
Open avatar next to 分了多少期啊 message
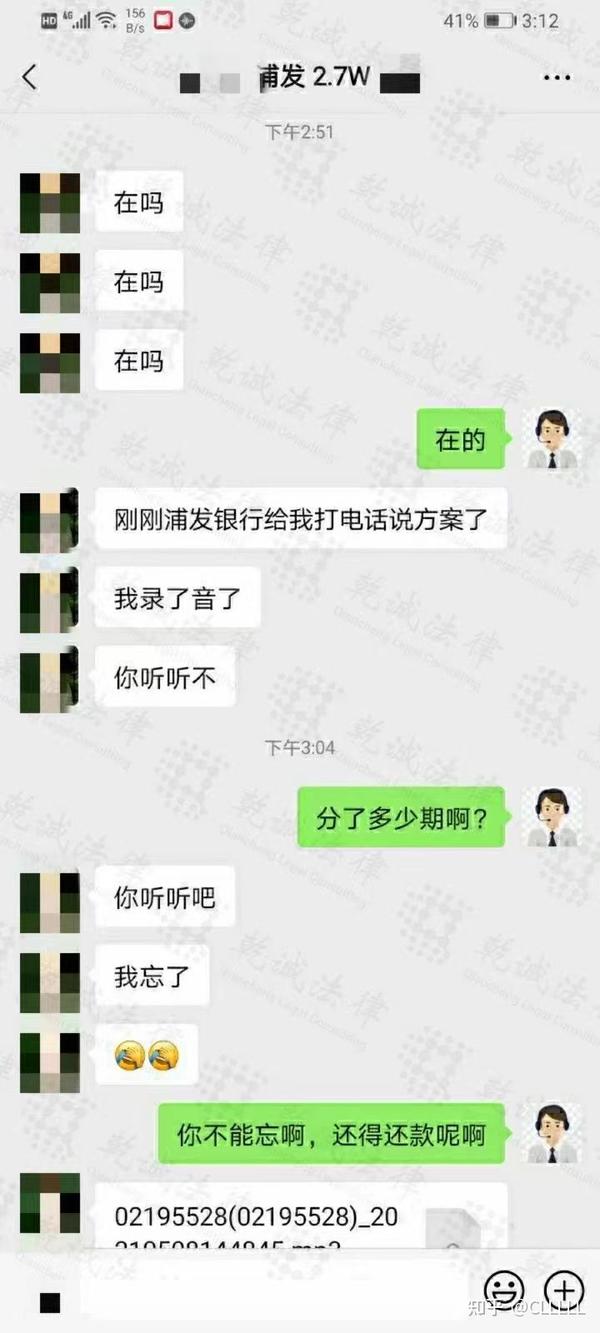(x=552, y=817)
